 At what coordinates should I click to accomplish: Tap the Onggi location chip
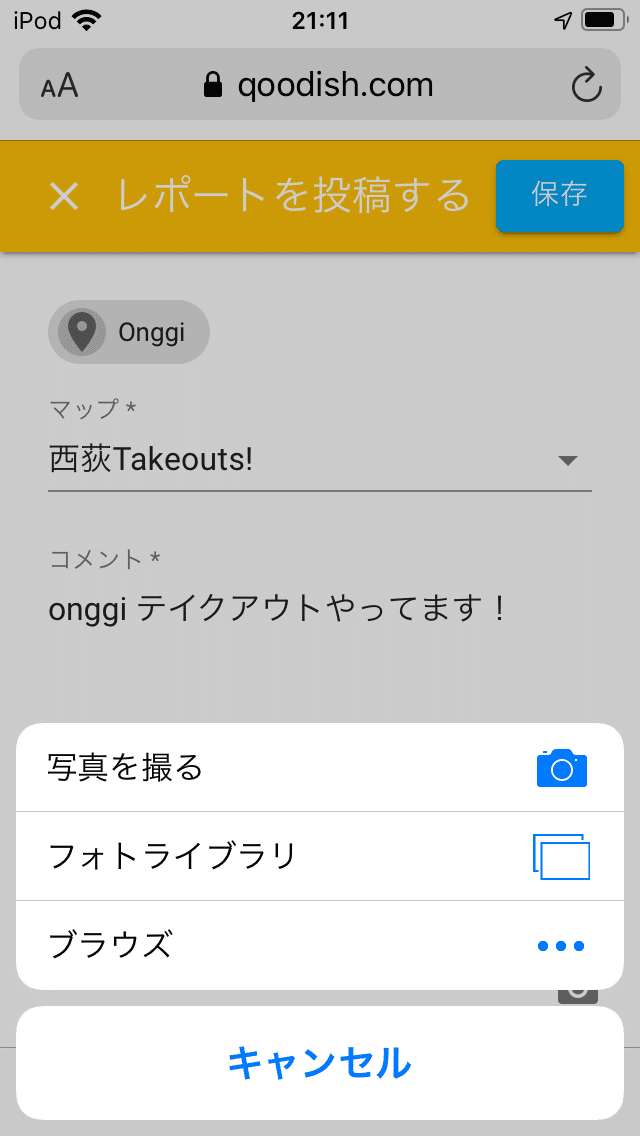point(129,332)
